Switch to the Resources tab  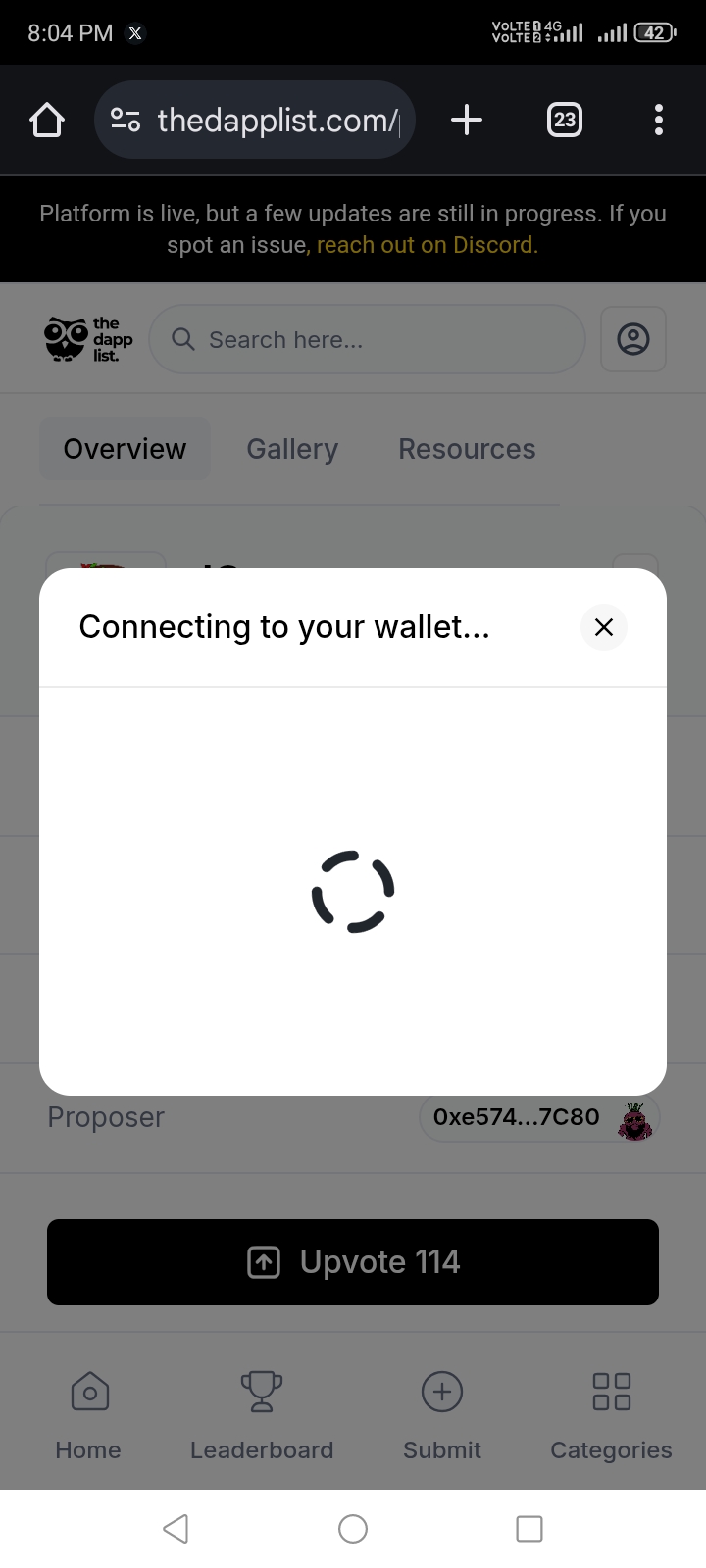[x=467, y=449]
